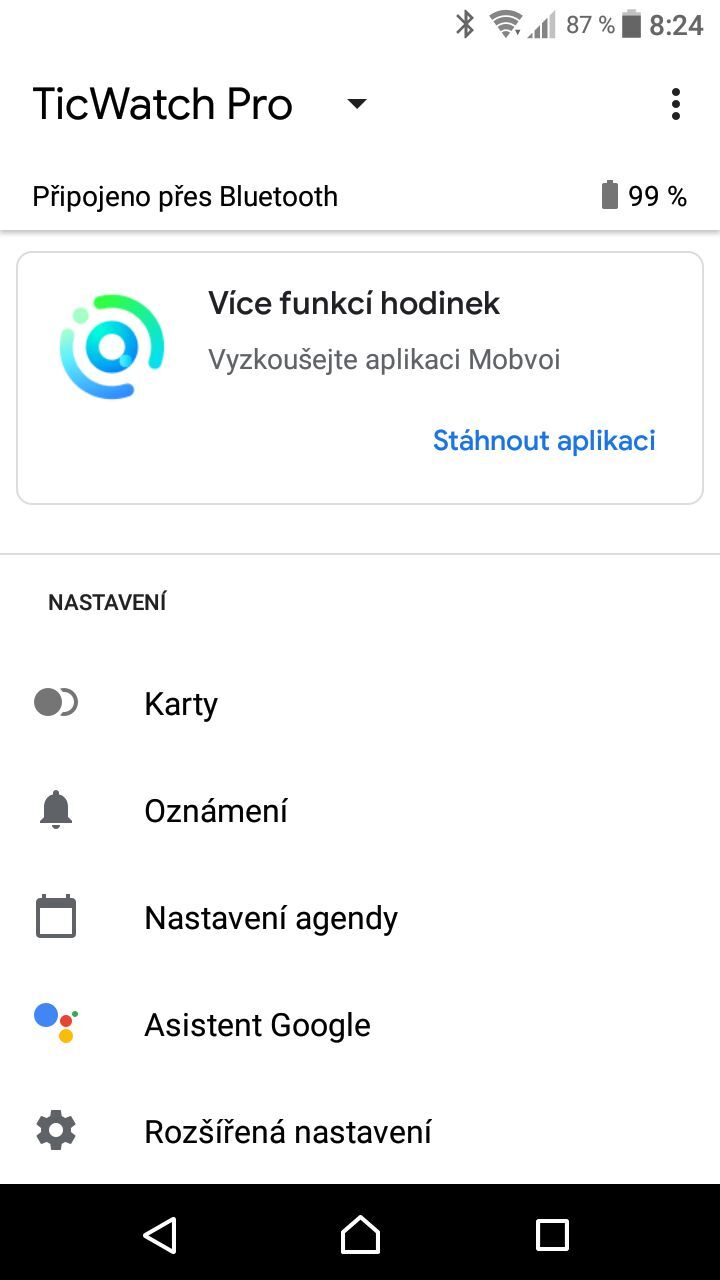This screenshot has width=720, height=1280.
Task: Open Nastavení agendy calendar icon
Action: pos(55,916)
